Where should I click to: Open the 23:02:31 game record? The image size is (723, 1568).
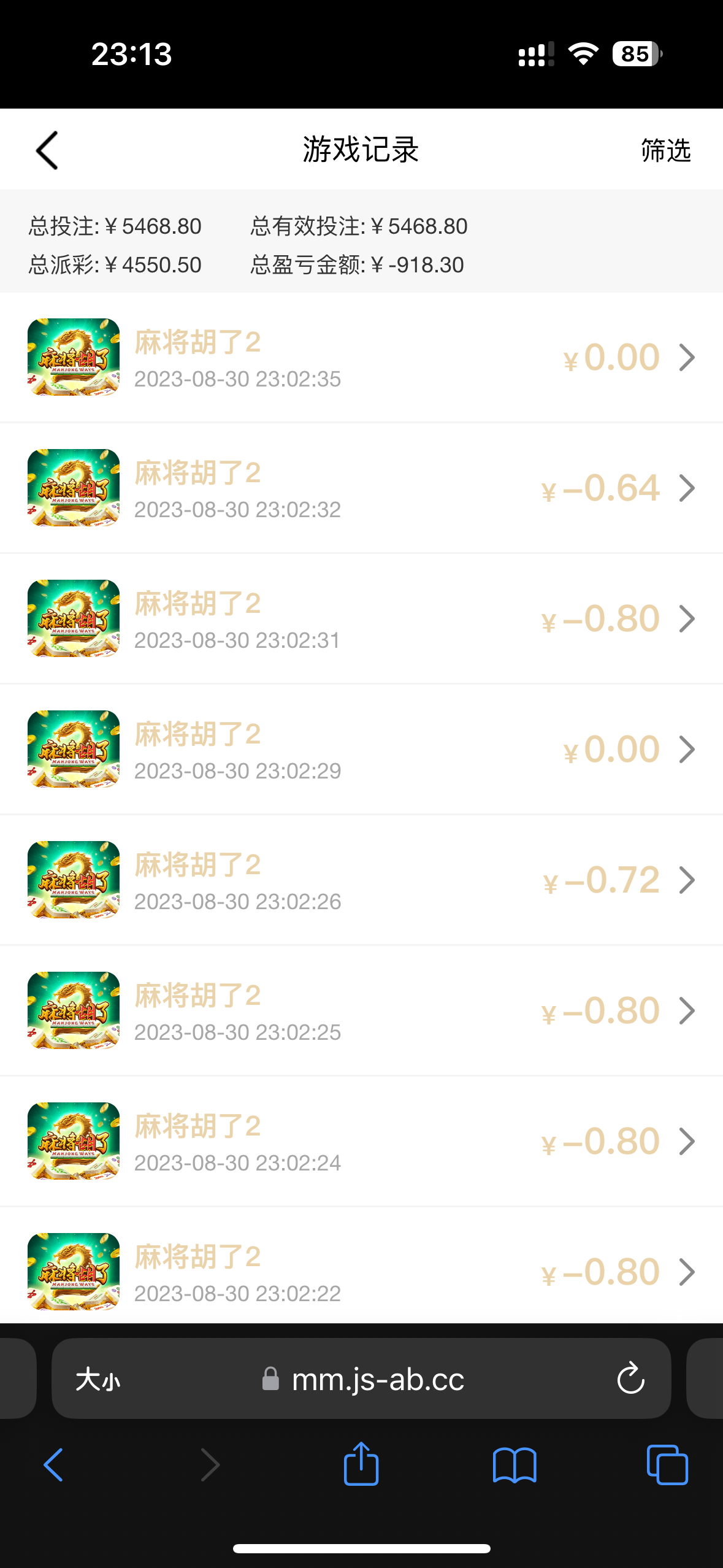361,619
